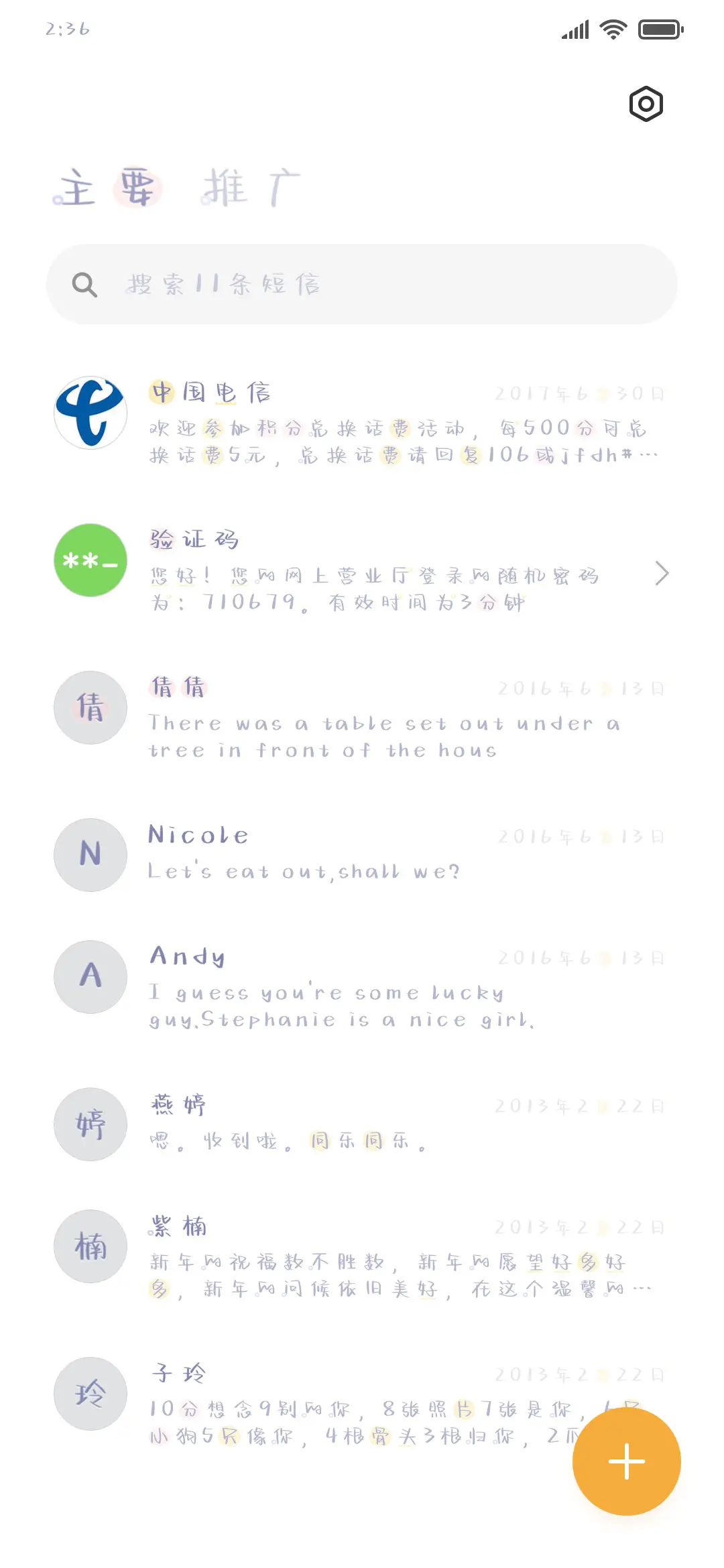Screen dimensions: 724x1568
Task: Click Nicole's avatar circle
Action: (x=90, y=854)
